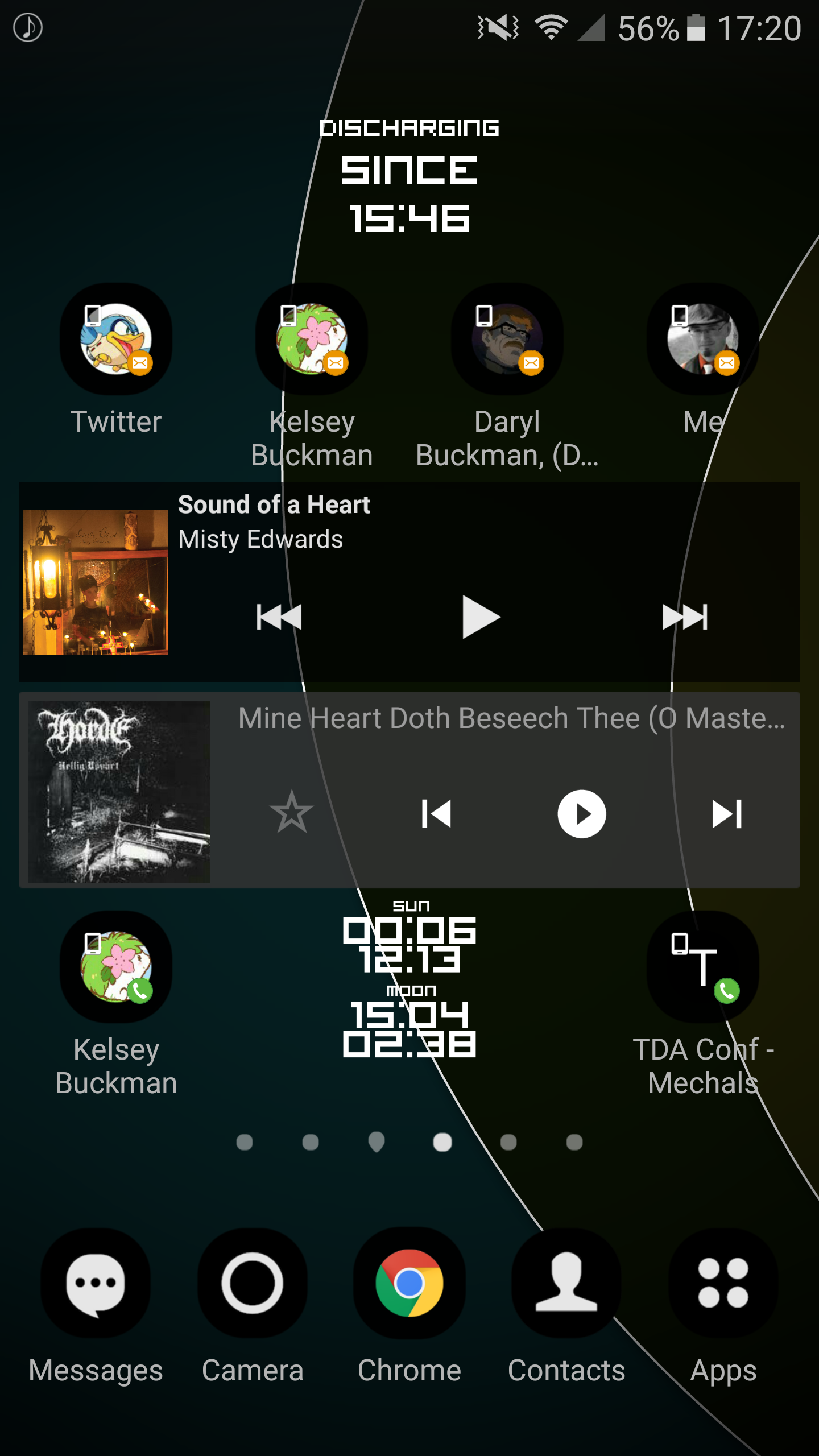Call Kelsey Buckman via direct dial shortcut
The image size is (819, 1456).
(116, 967)
